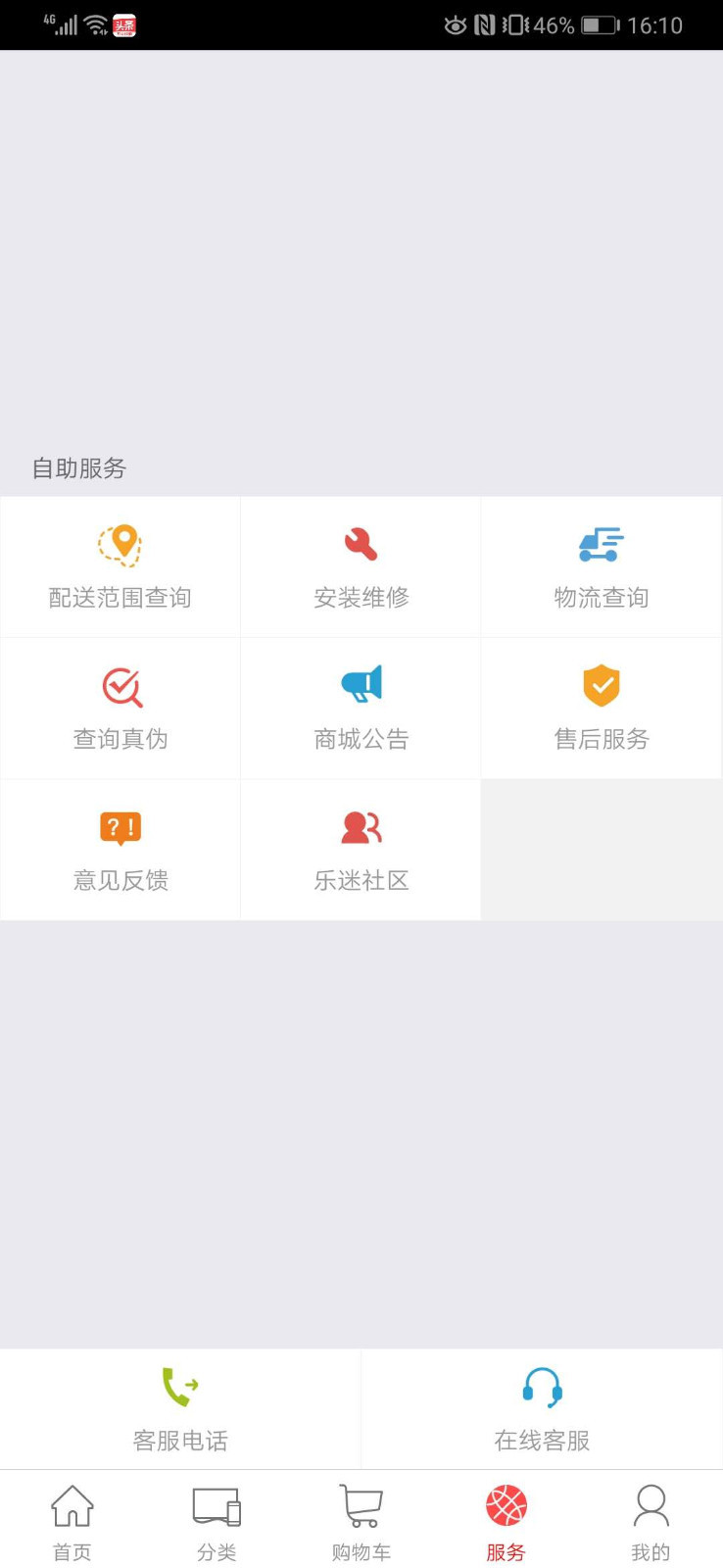
Task: Open 物流查询 logistics tracking
Action: 601,566
